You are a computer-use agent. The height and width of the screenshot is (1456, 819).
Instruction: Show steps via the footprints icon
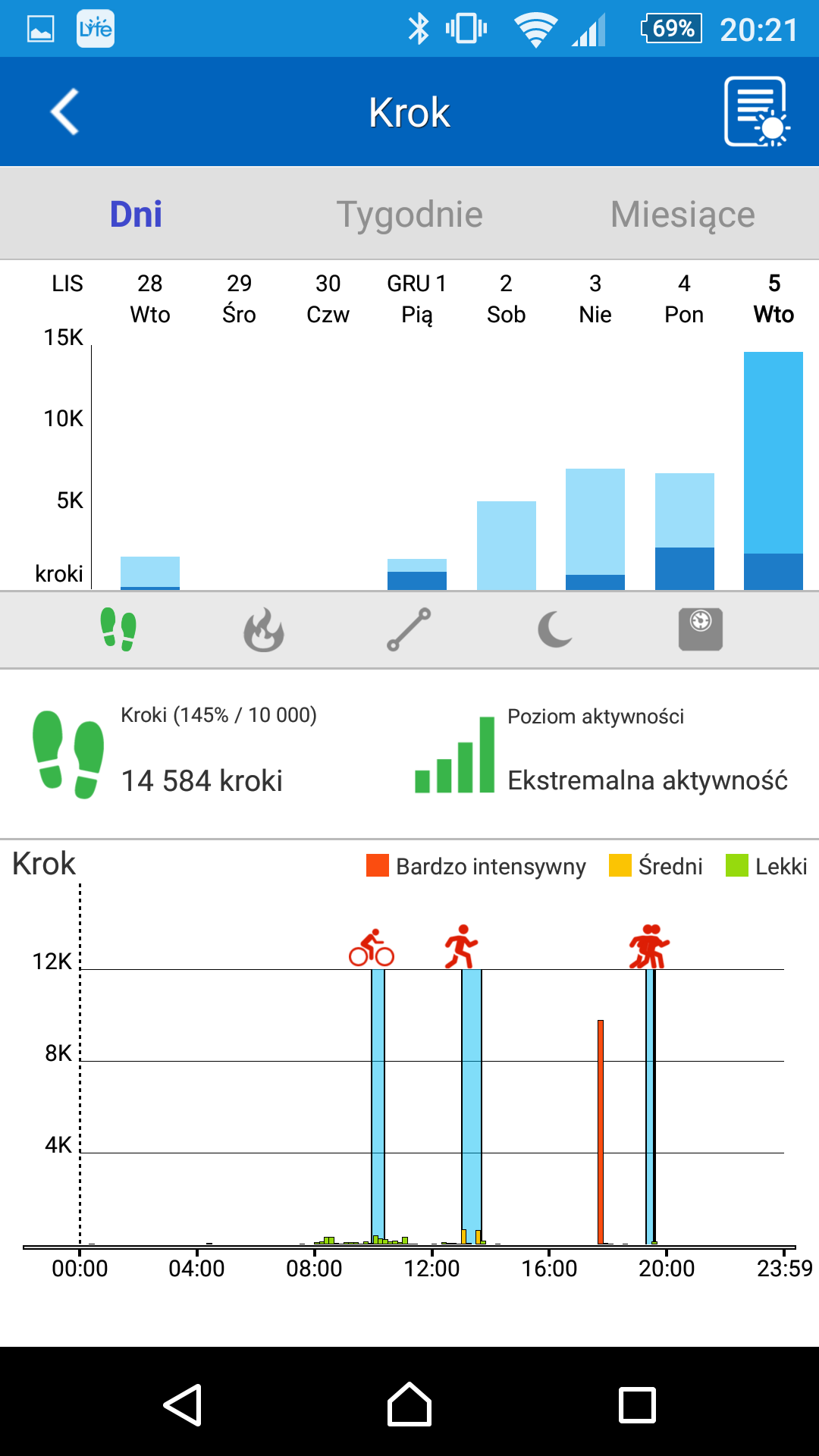(118, 629)
